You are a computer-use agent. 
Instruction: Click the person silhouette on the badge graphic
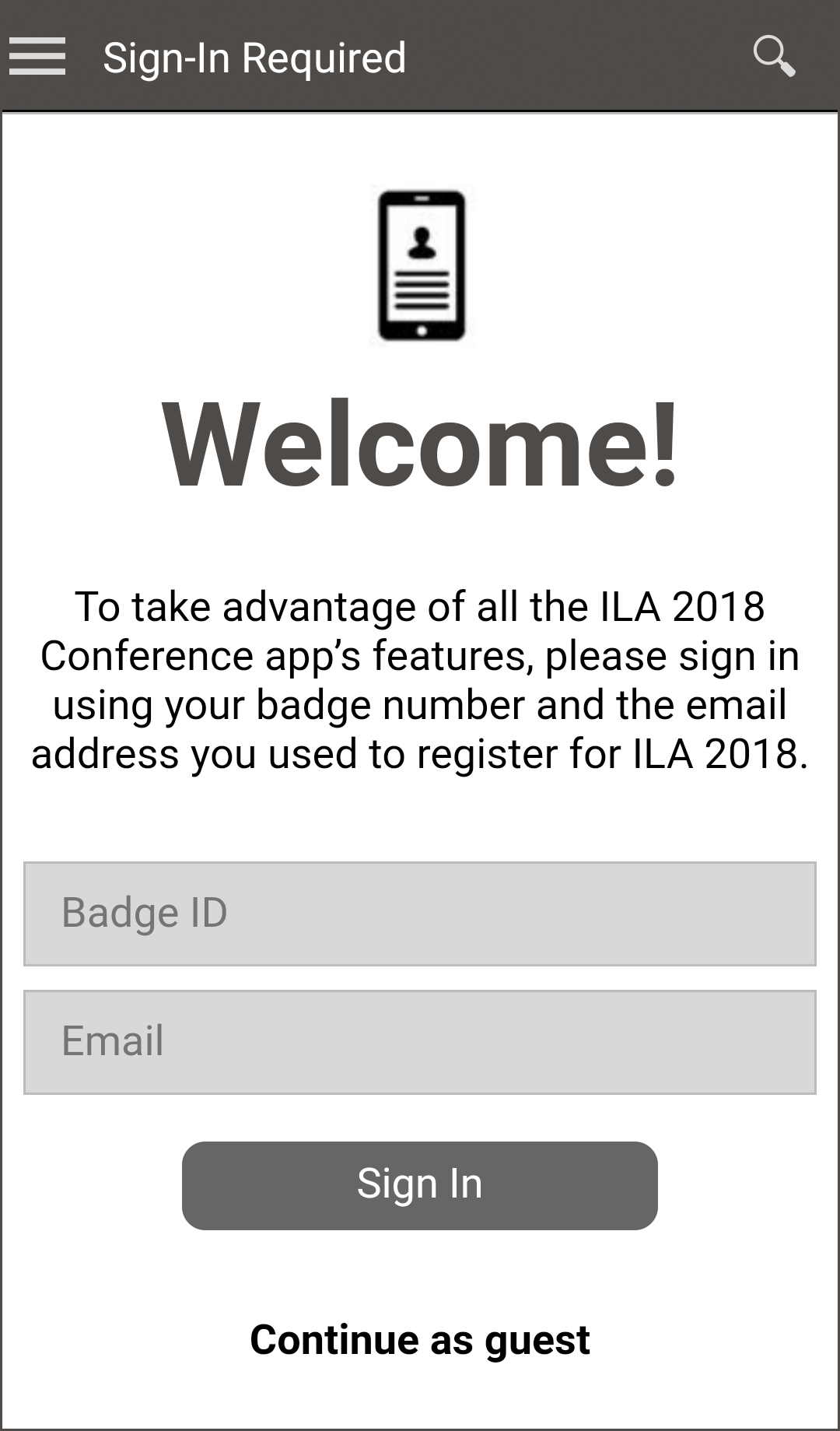pyautogui.click(x=420, y=241)
